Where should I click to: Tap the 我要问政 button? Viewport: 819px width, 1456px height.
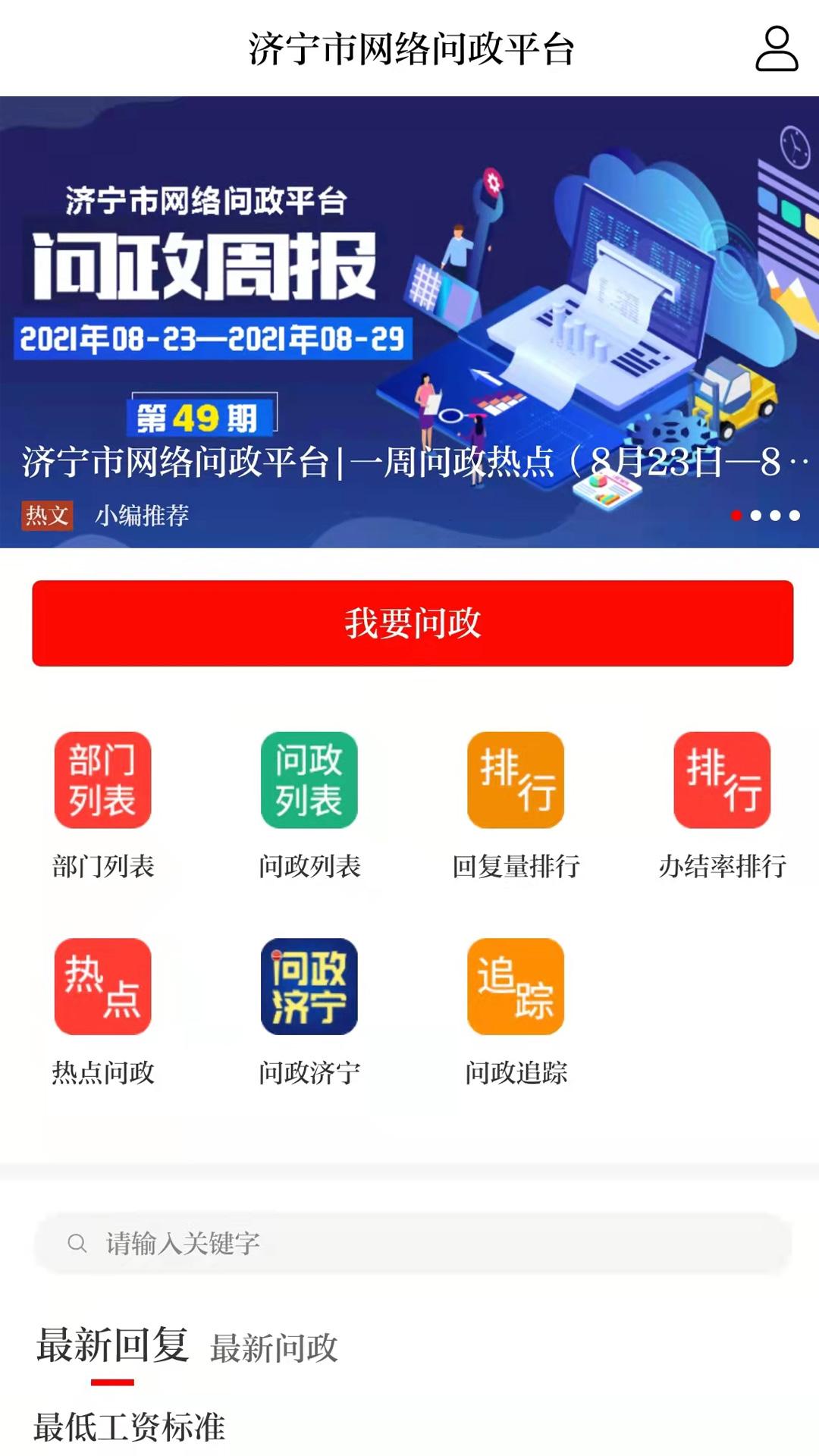point(413,623)
